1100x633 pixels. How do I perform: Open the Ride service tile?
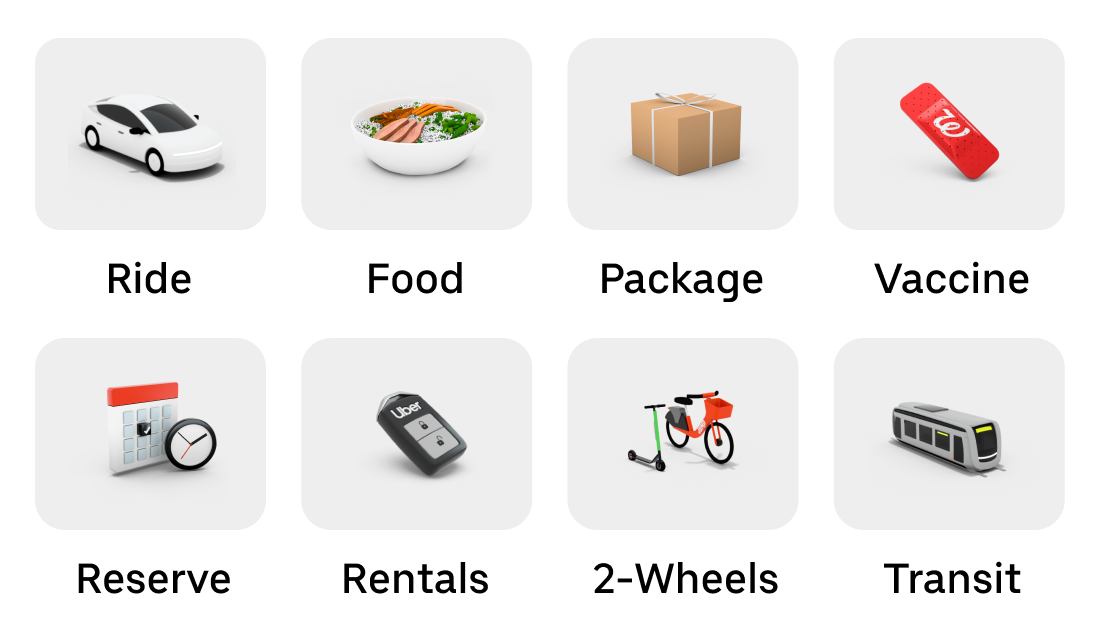150,134
